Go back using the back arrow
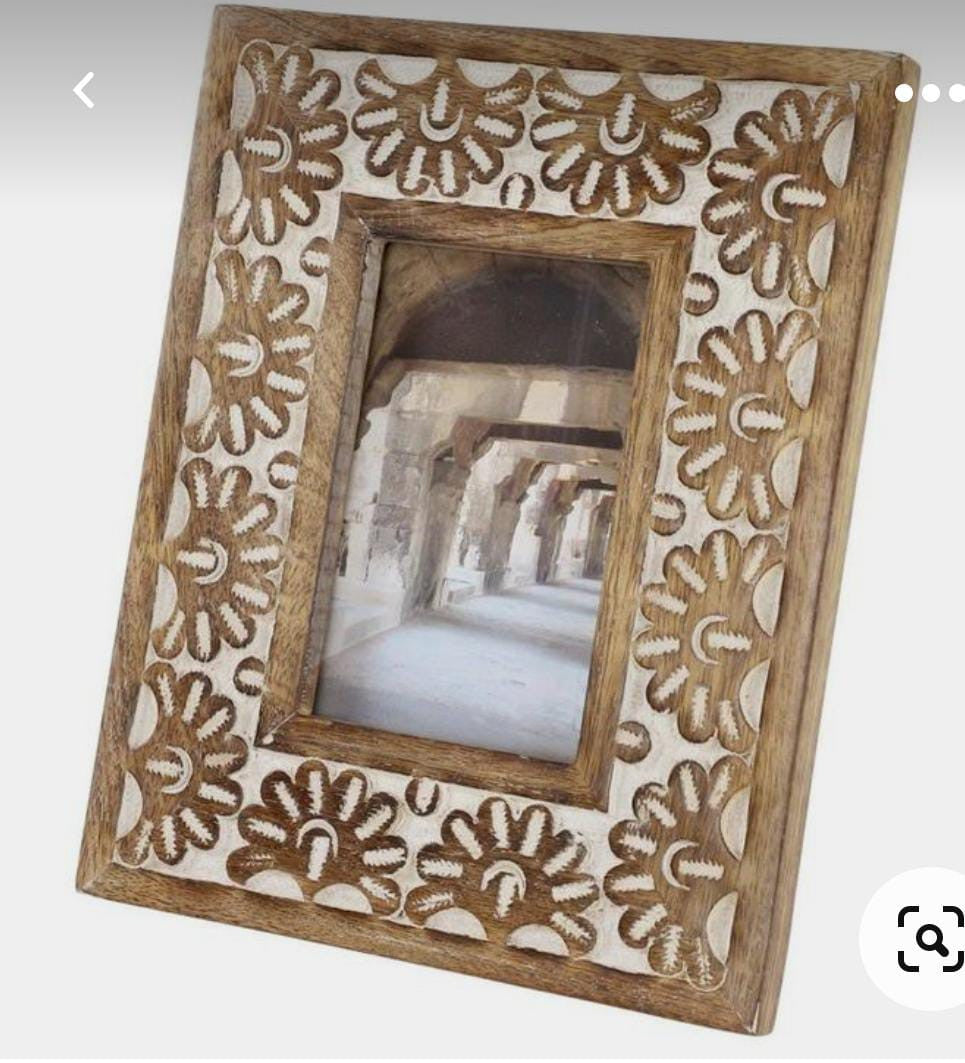The height and width of the screenshot is (1063, 965). click(84, 91)
